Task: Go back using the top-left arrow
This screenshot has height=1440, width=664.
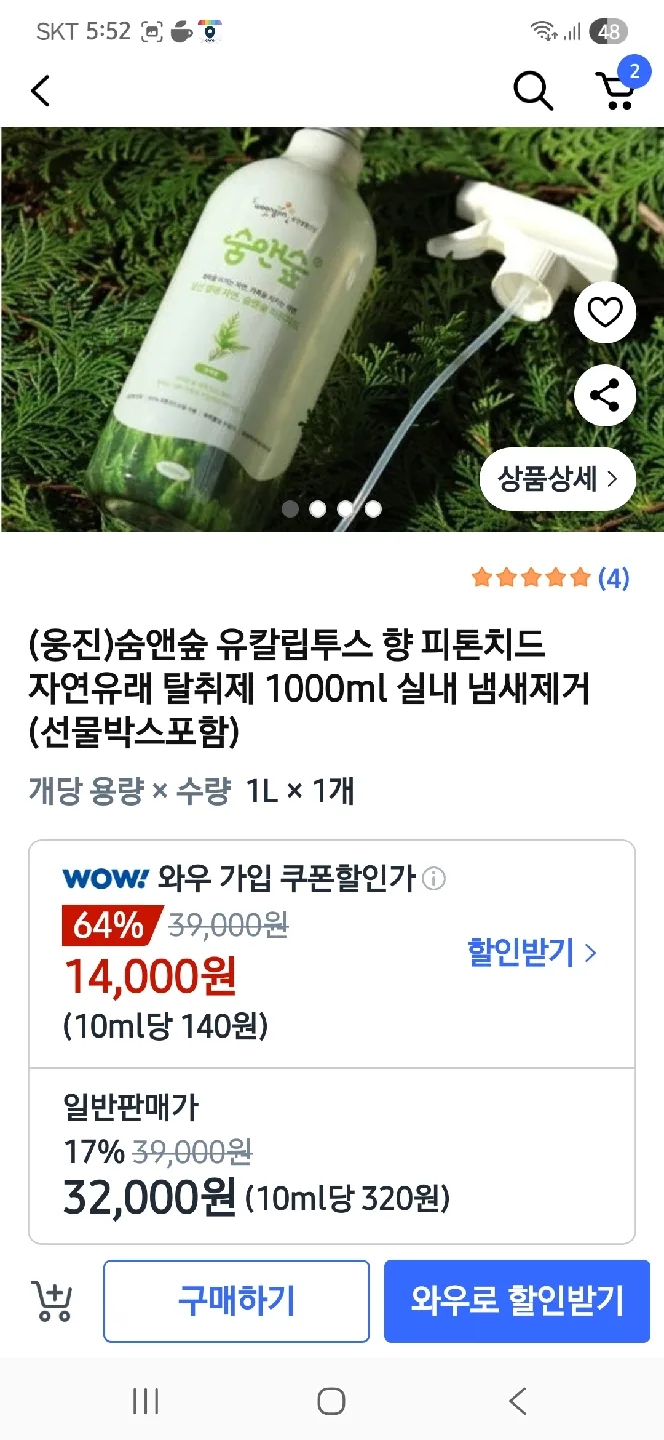Action: pos(40,91)
